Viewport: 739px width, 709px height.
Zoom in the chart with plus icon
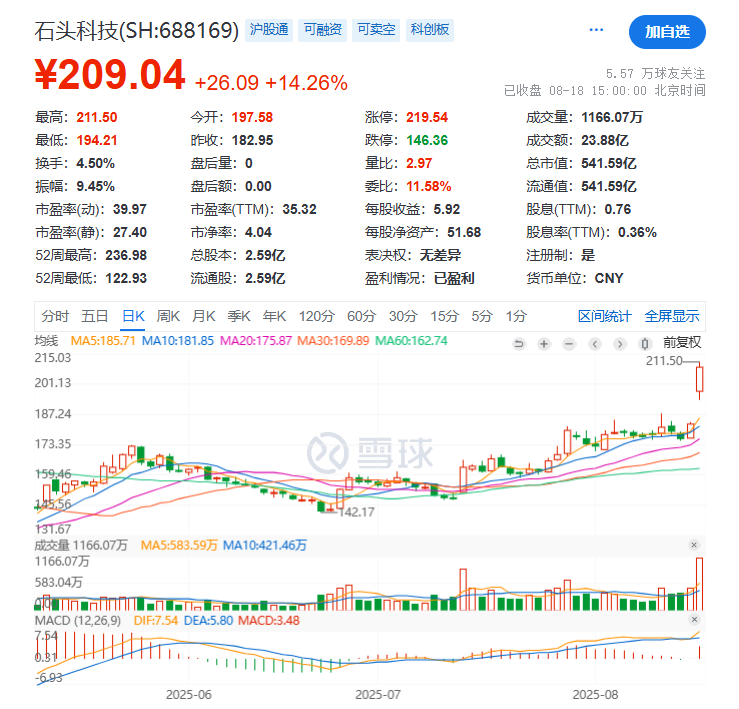(x=544, y=344)
